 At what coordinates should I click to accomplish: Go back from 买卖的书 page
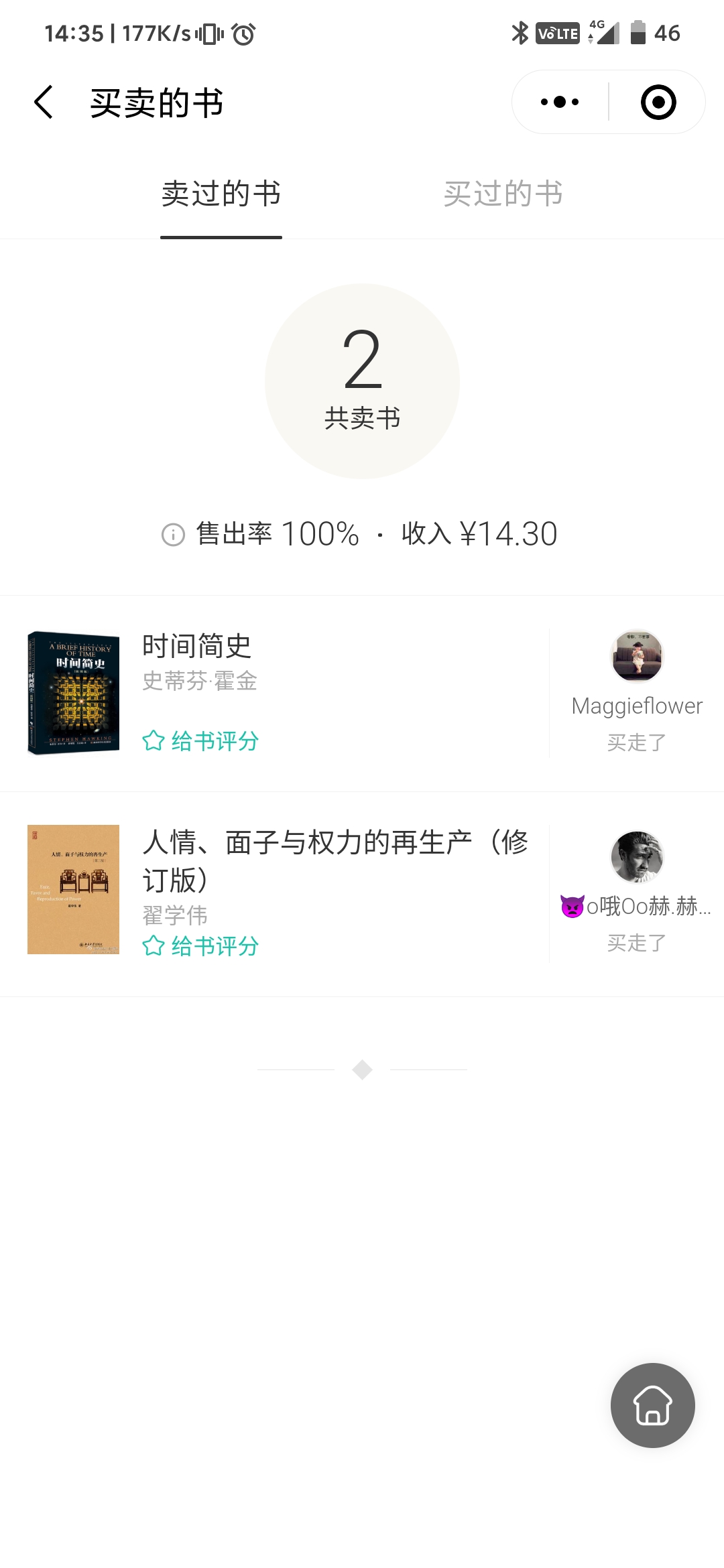point(44,103)
